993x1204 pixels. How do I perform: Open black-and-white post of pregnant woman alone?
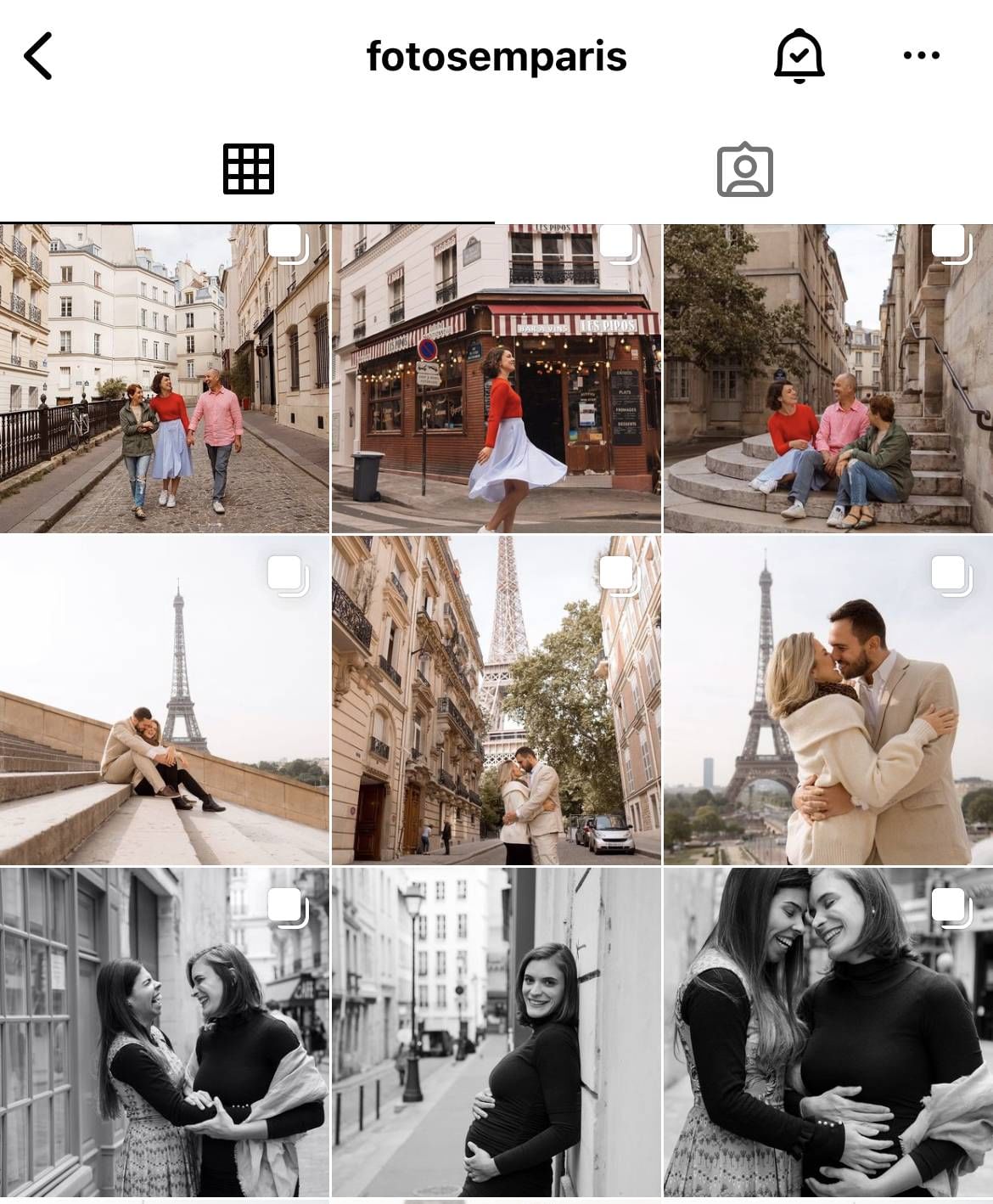pyautogui.click(x=496, y=1032)
